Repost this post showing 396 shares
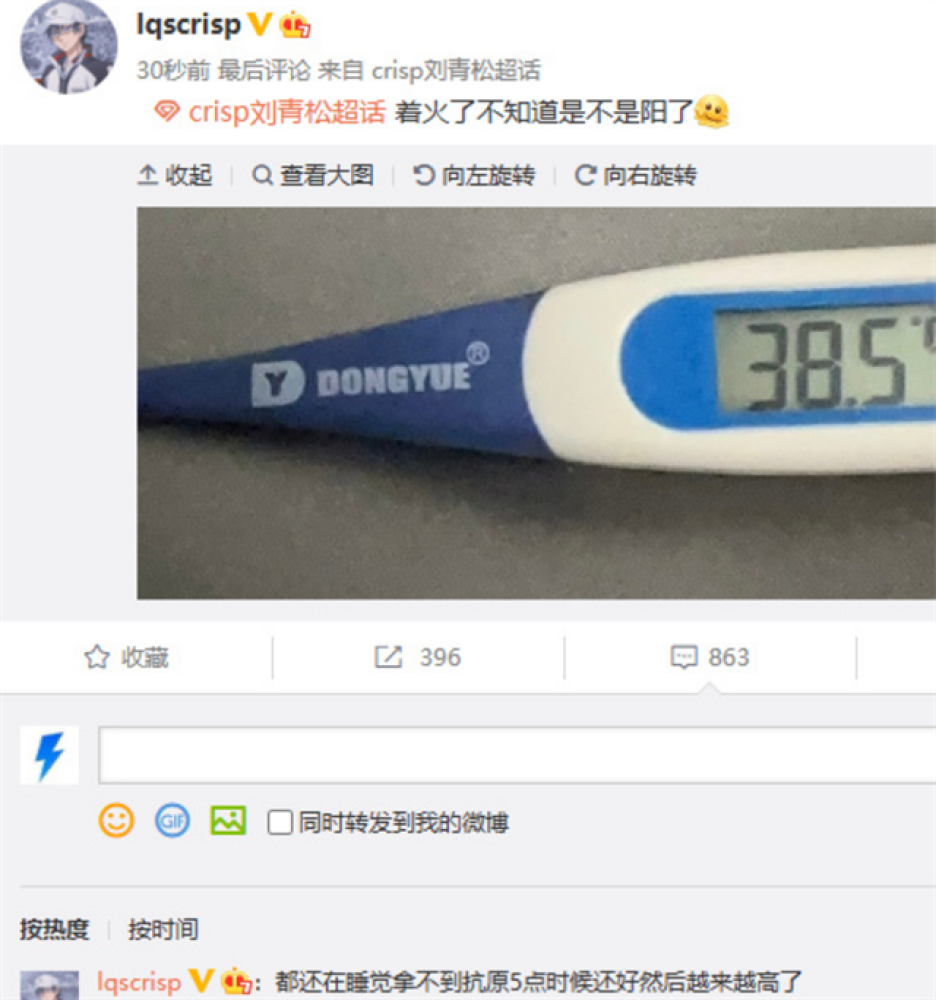Image resolution: width=936 pixels, height=1000 pixels. click(x=417, y=657)
